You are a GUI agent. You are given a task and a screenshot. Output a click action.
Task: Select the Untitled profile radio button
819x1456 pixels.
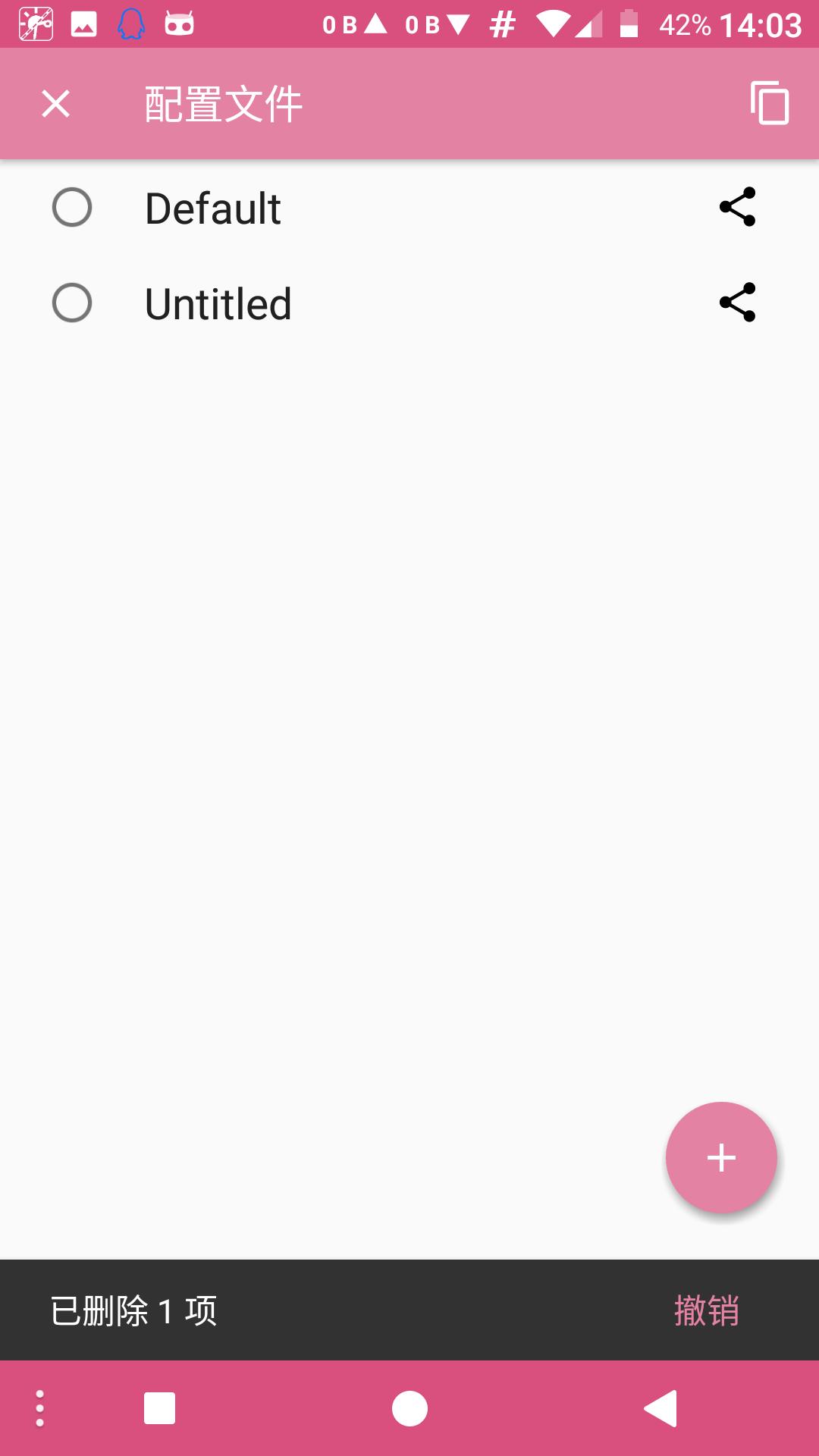[72, 303]
